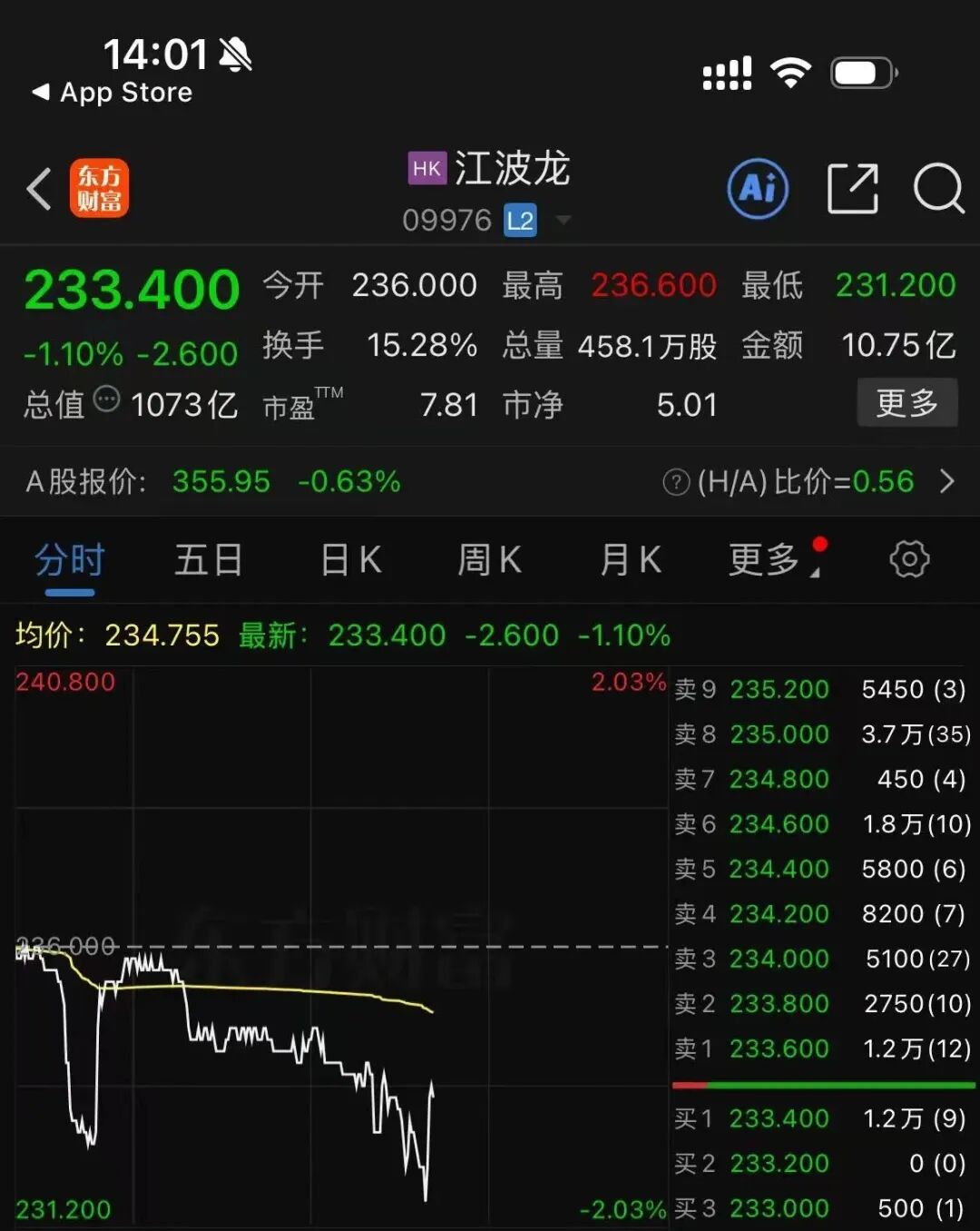
Task: Show the (H/A) 比价 help question mark
Action: point(676,482)
